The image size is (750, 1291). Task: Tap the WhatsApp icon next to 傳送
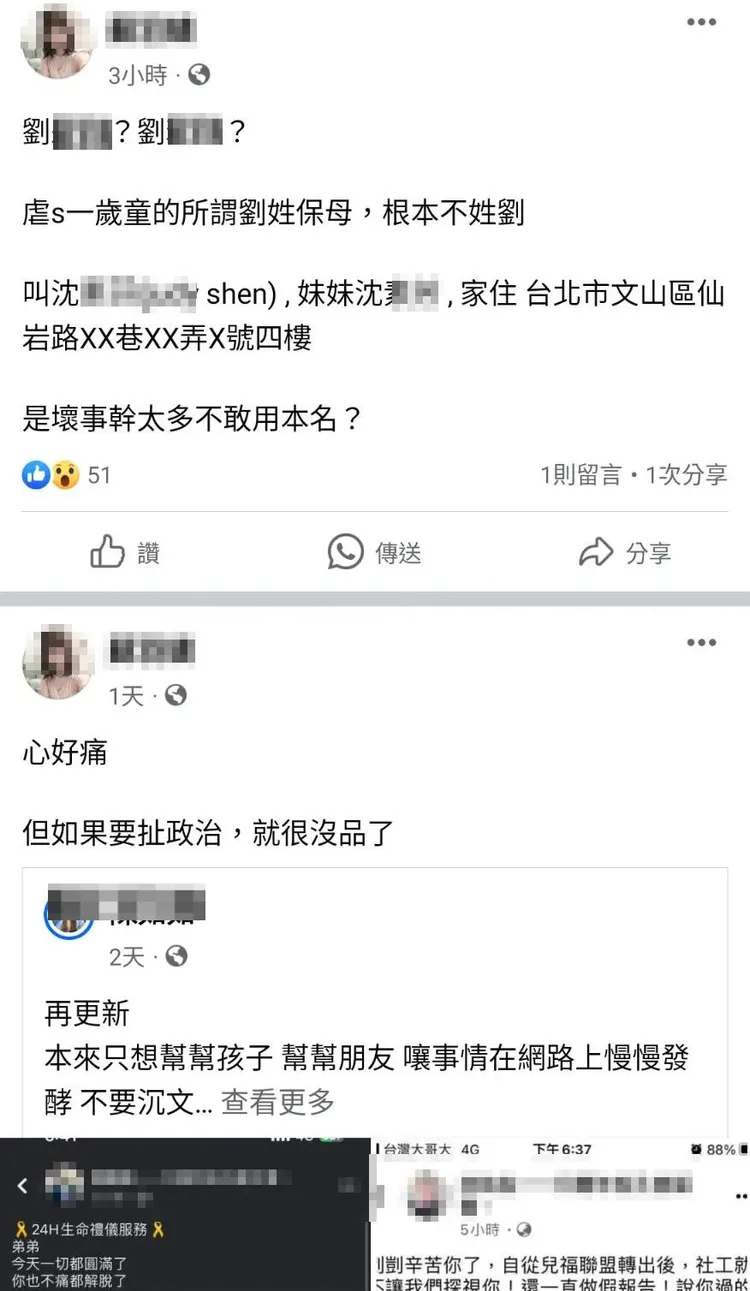coord(344,552)
